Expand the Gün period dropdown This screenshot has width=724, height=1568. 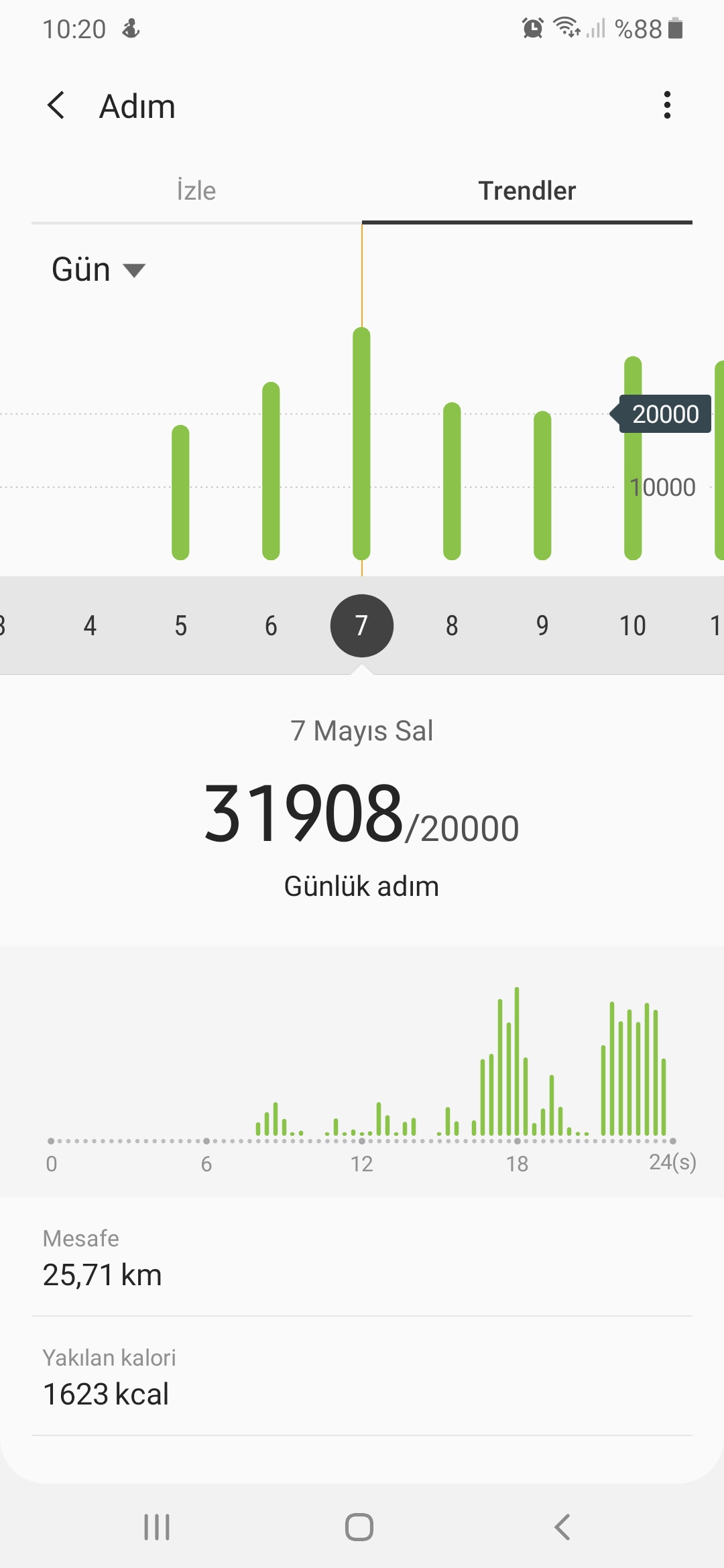tap(99, 269)
